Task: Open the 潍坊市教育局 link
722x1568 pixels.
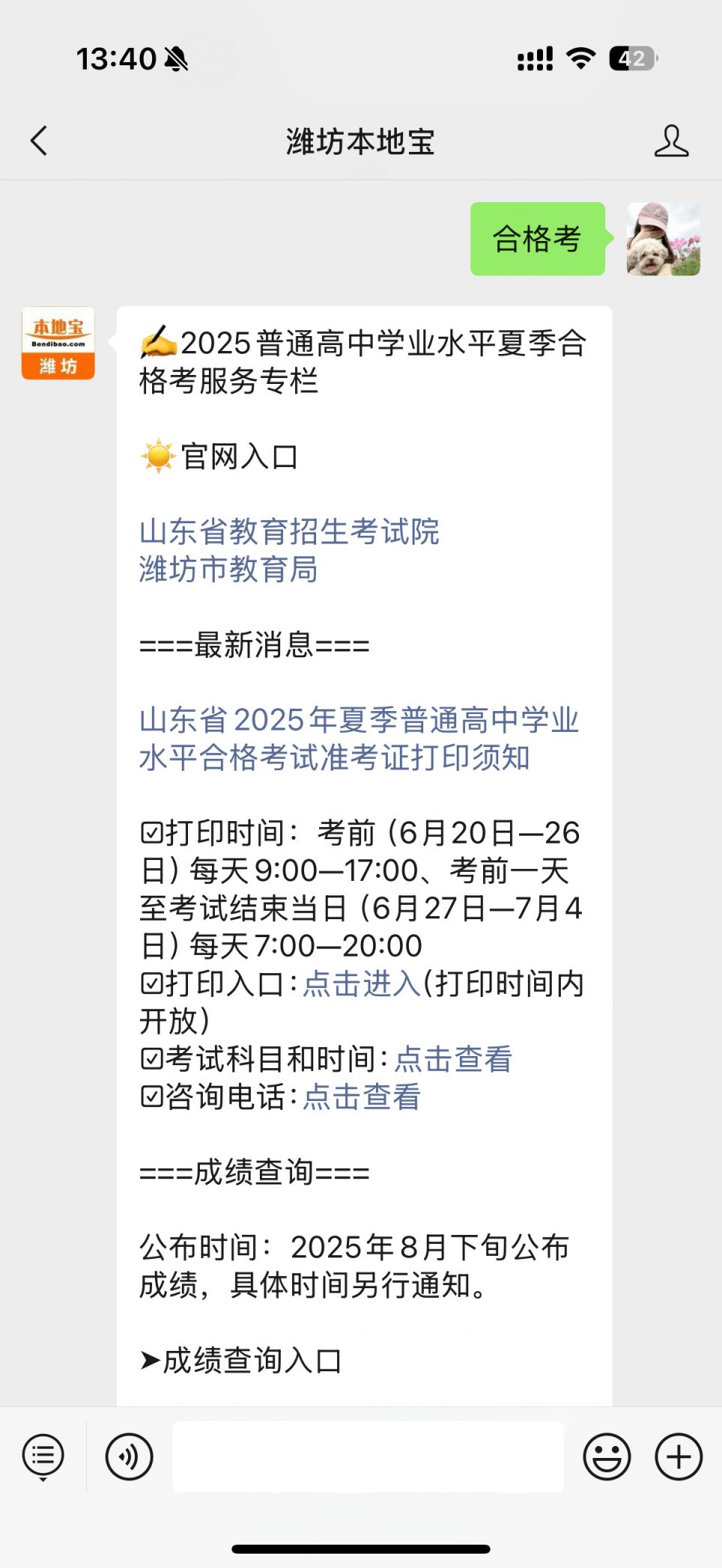Action: (229, 571)
